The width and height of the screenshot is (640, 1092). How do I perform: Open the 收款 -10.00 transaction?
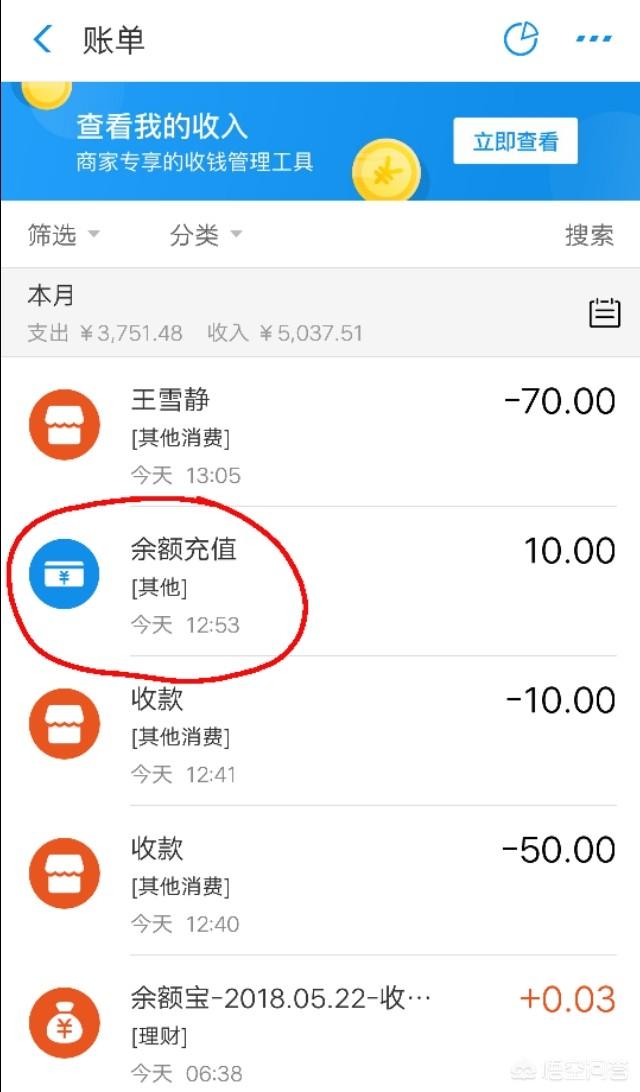coord(320,731)
